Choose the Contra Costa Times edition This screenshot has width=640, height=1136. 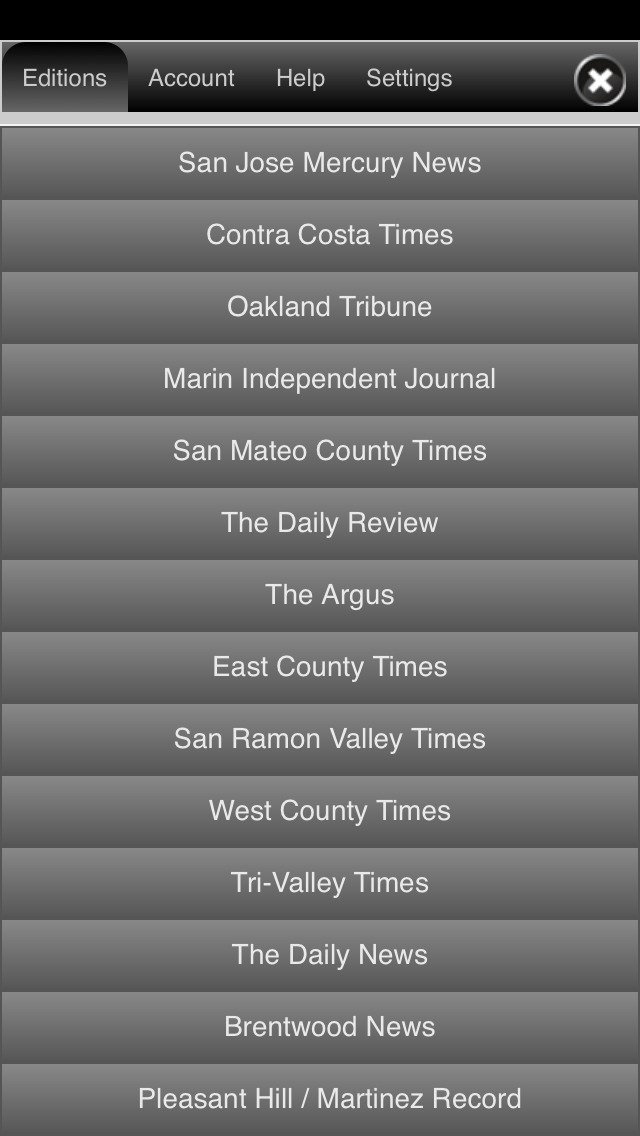pyautogui.click(x=320, y=235)
